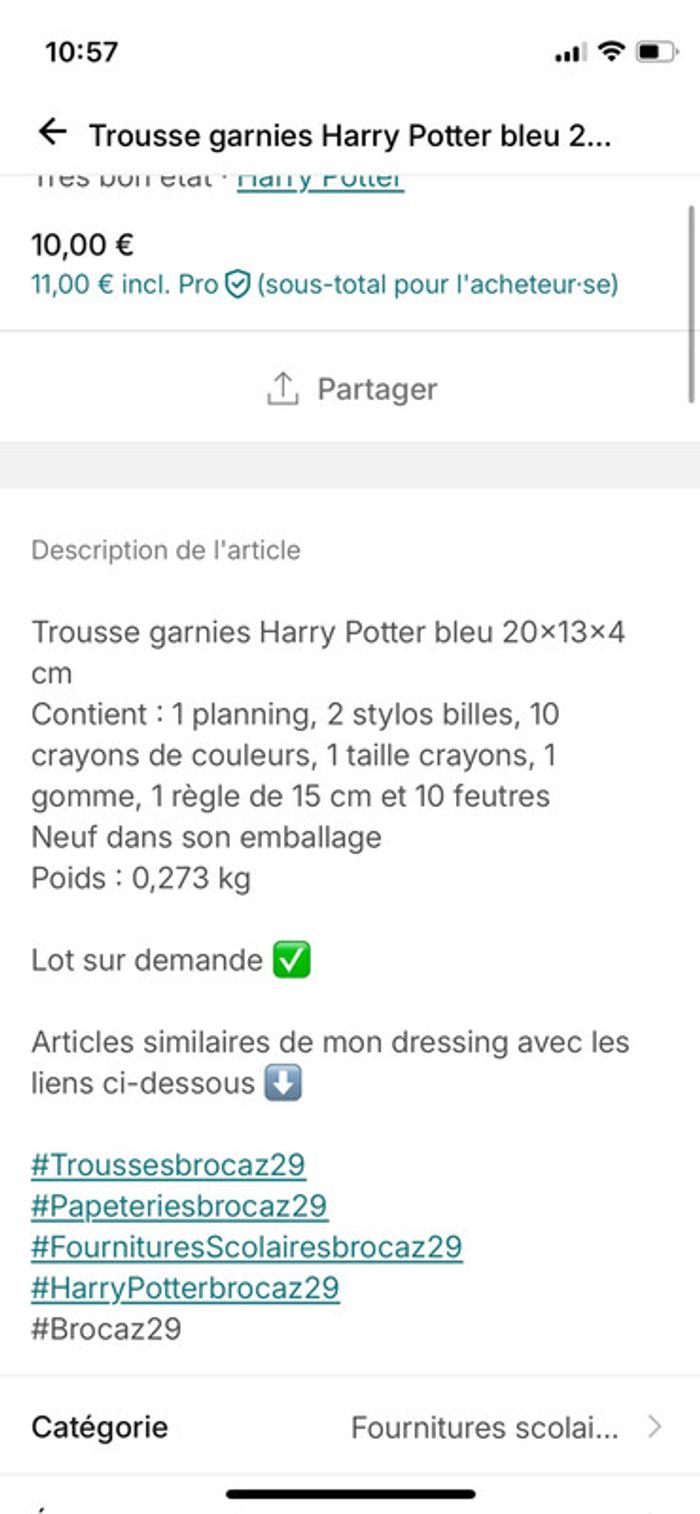Open the #Troussesbrocaz29 hashtag link
The width and height of the screenshot is (700, 1514).
tap(168, 1165)
